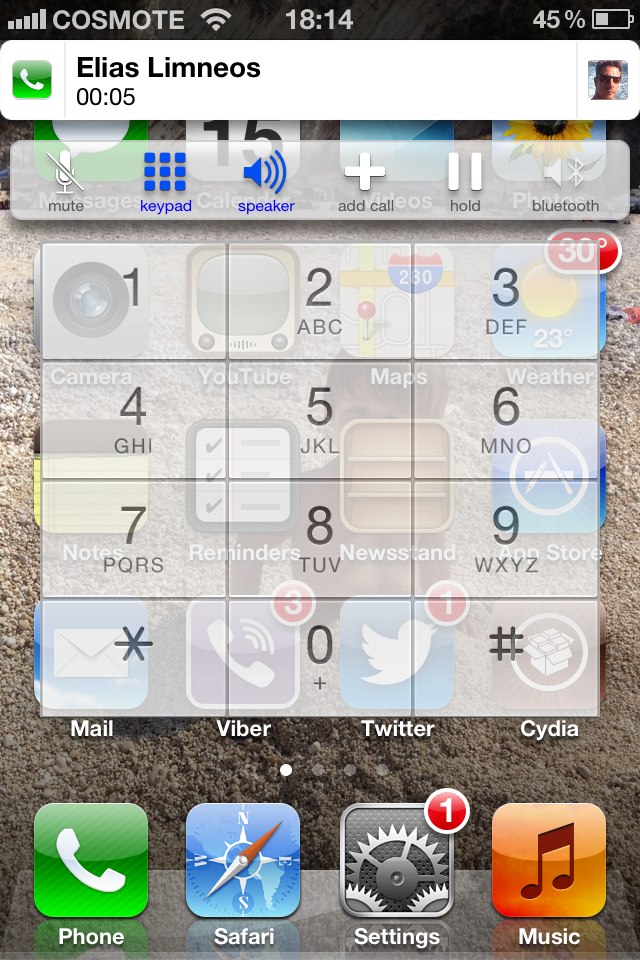Mute the call microphone

66,180
